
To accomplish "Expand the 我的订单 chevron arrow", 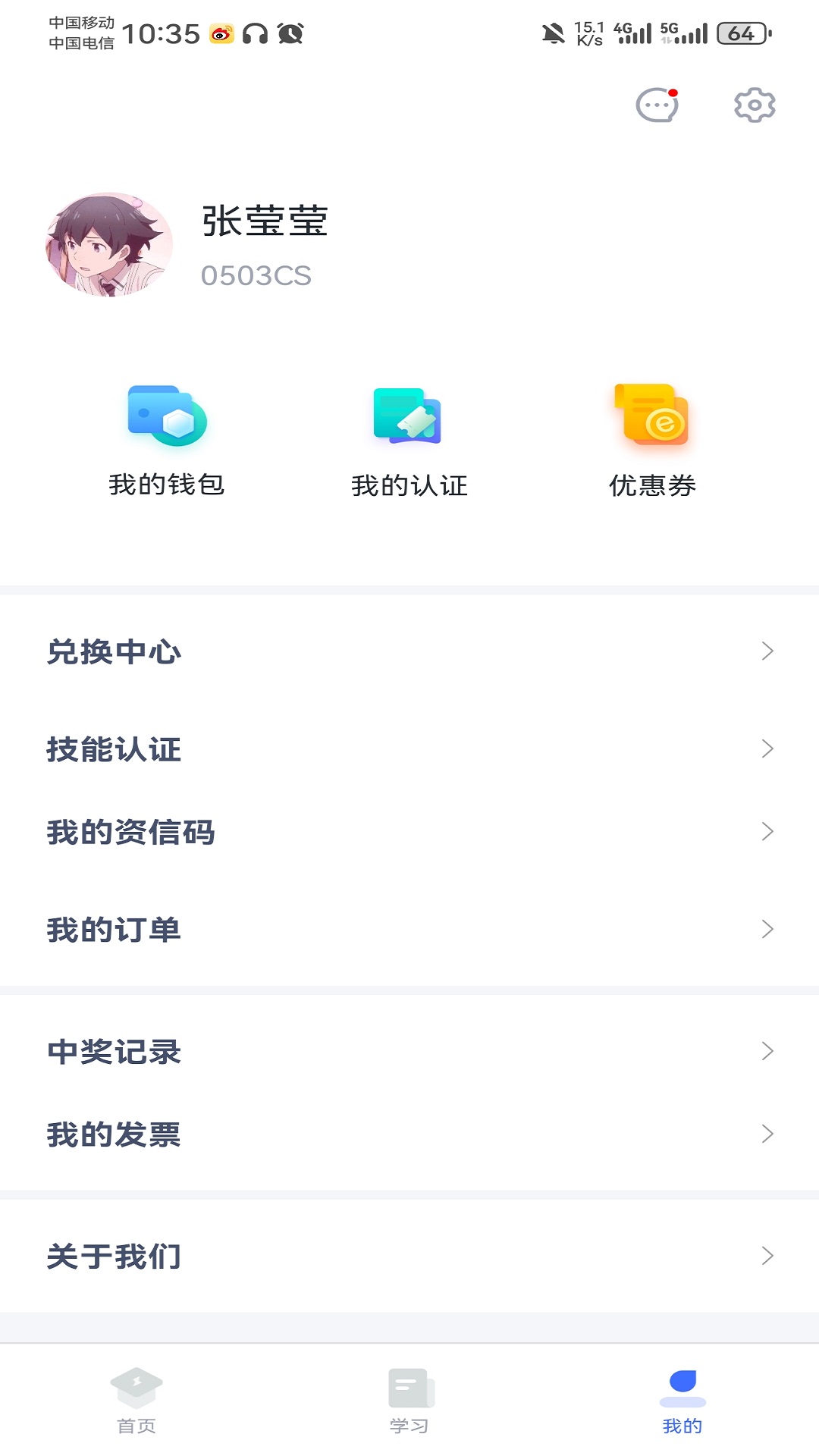I will 767,930.
